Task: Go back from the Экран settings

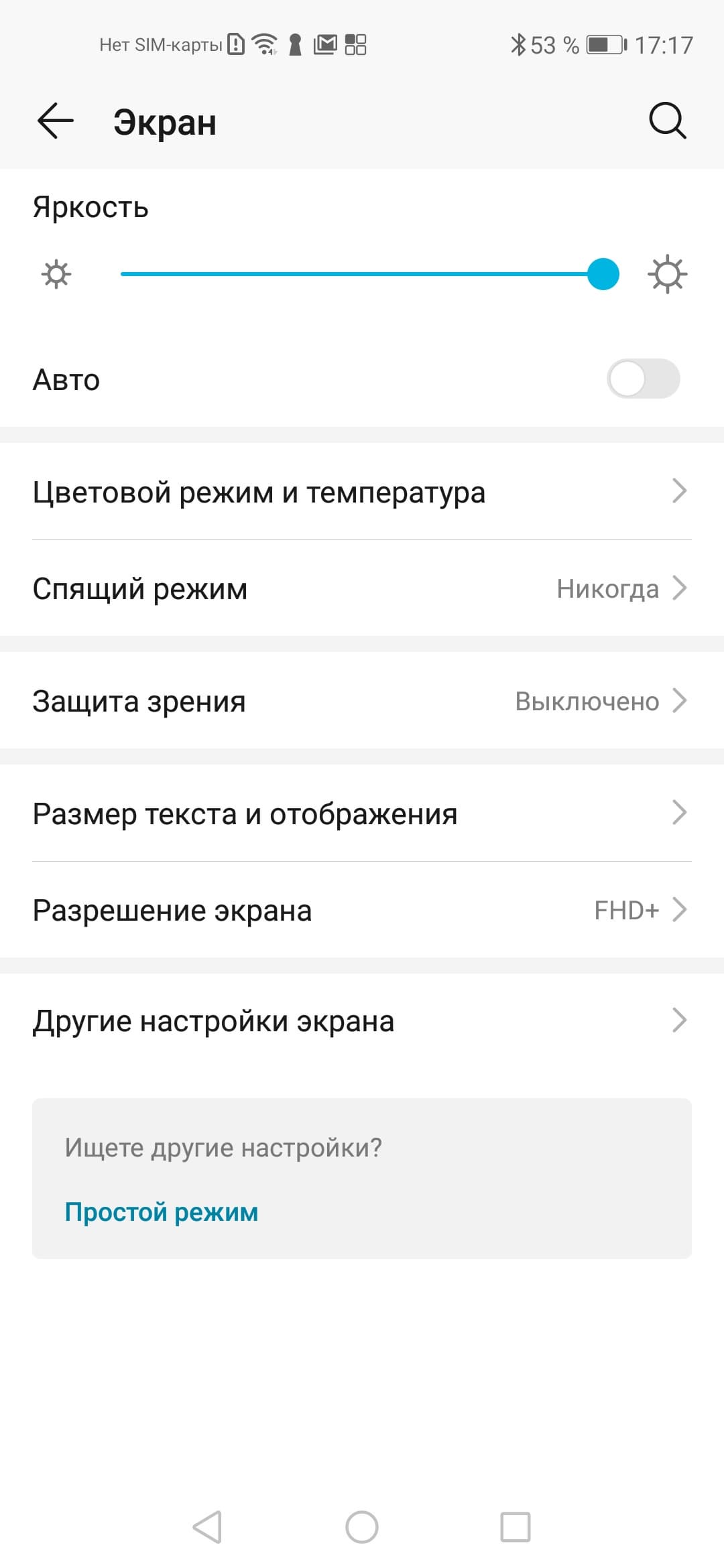Action: click(x=55, y=121)
